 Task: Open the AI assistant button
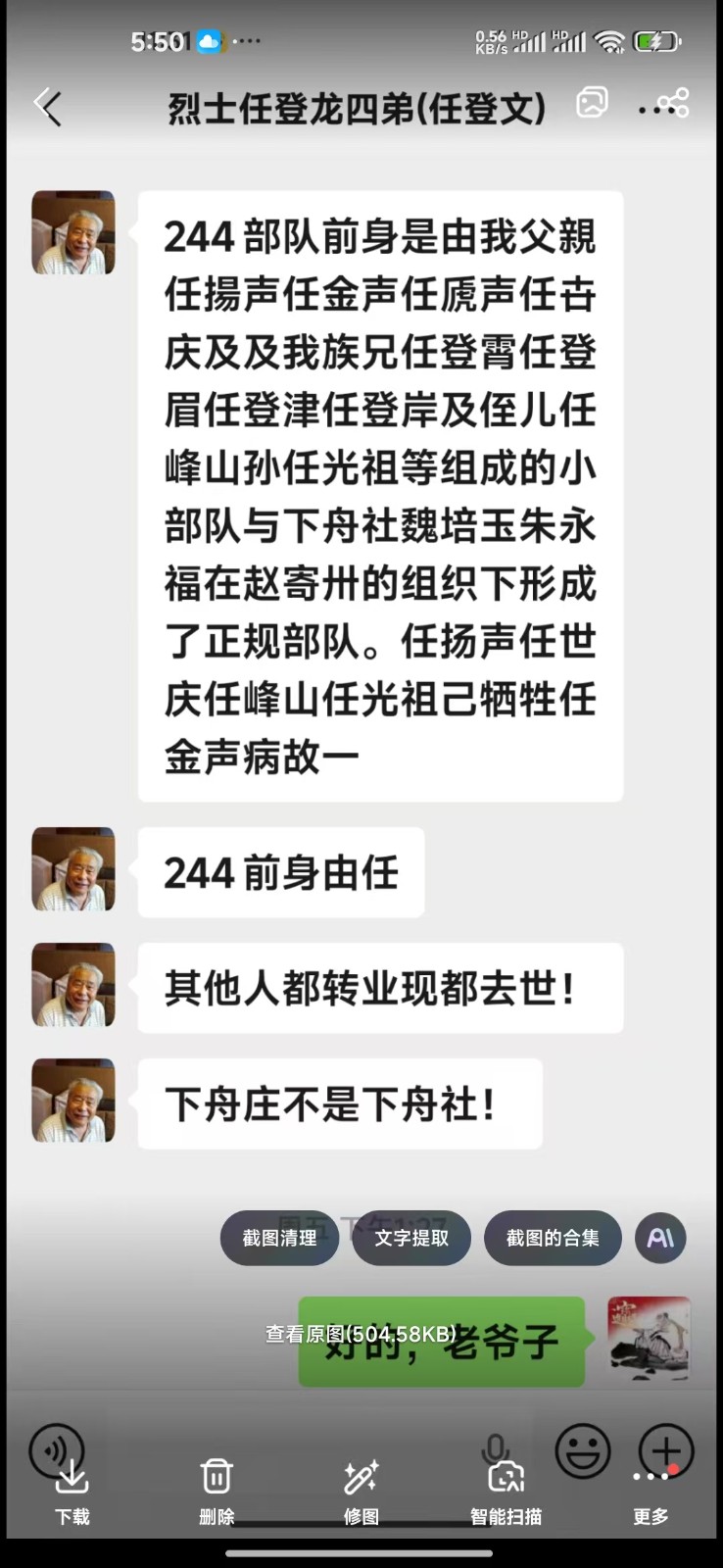(660, 1238)
